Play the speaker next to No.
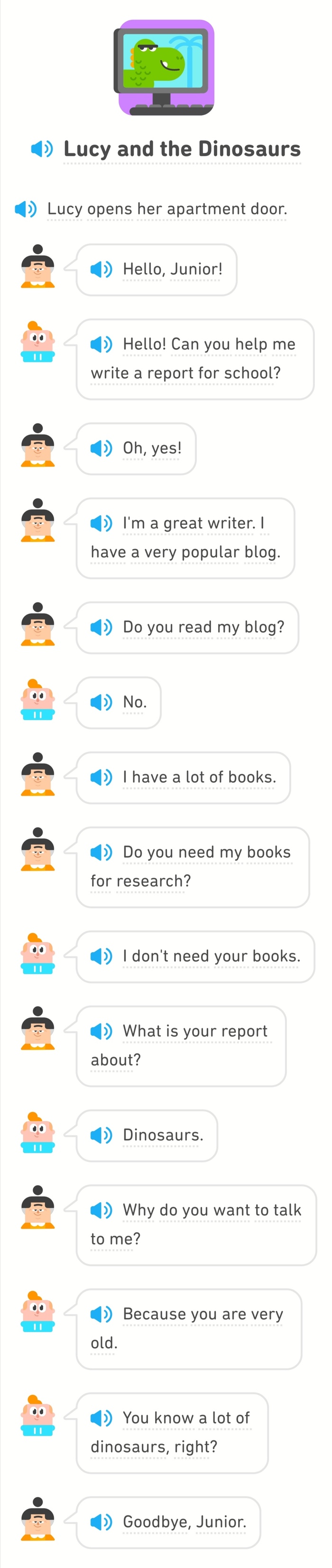 coord(101,703)
